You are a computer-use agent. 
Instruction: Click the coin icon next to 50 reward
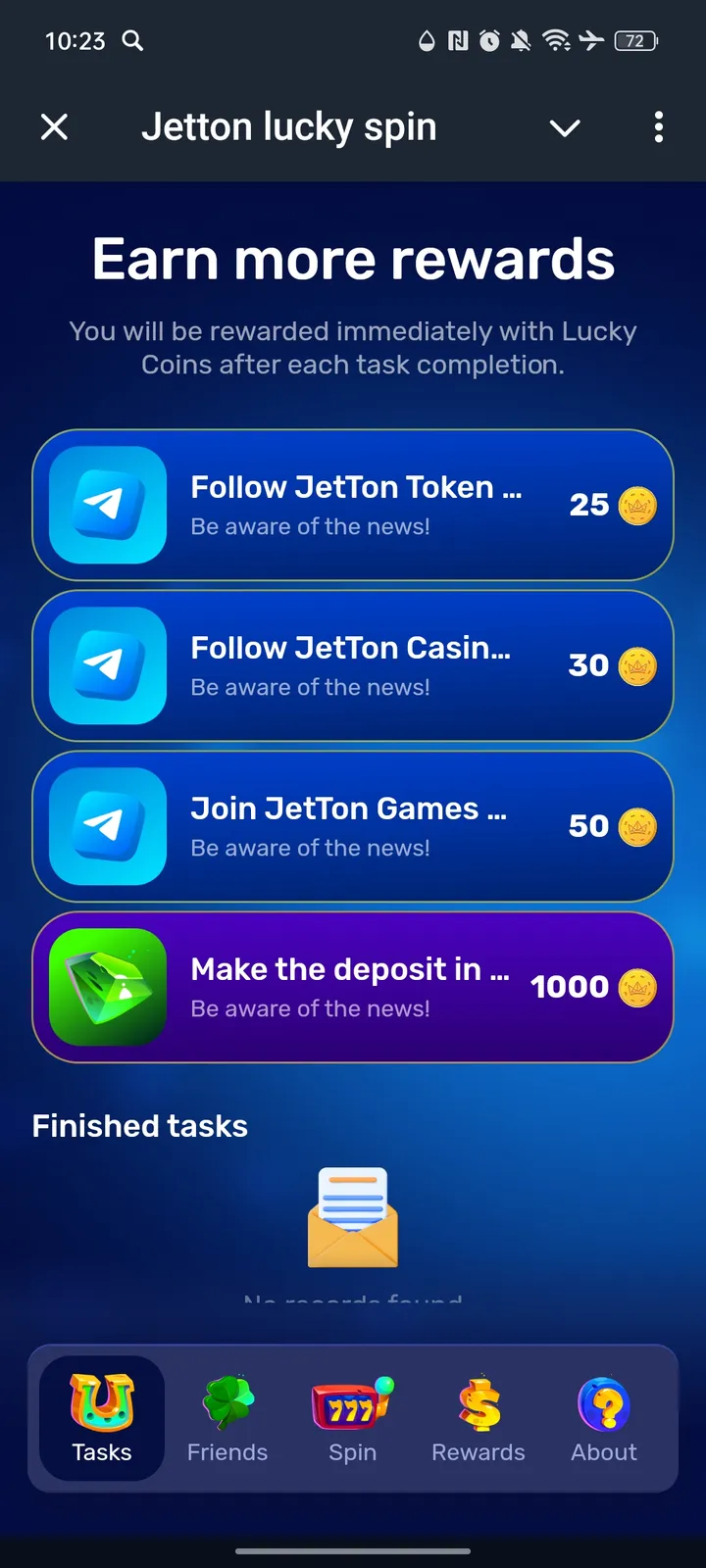(640, 826)
